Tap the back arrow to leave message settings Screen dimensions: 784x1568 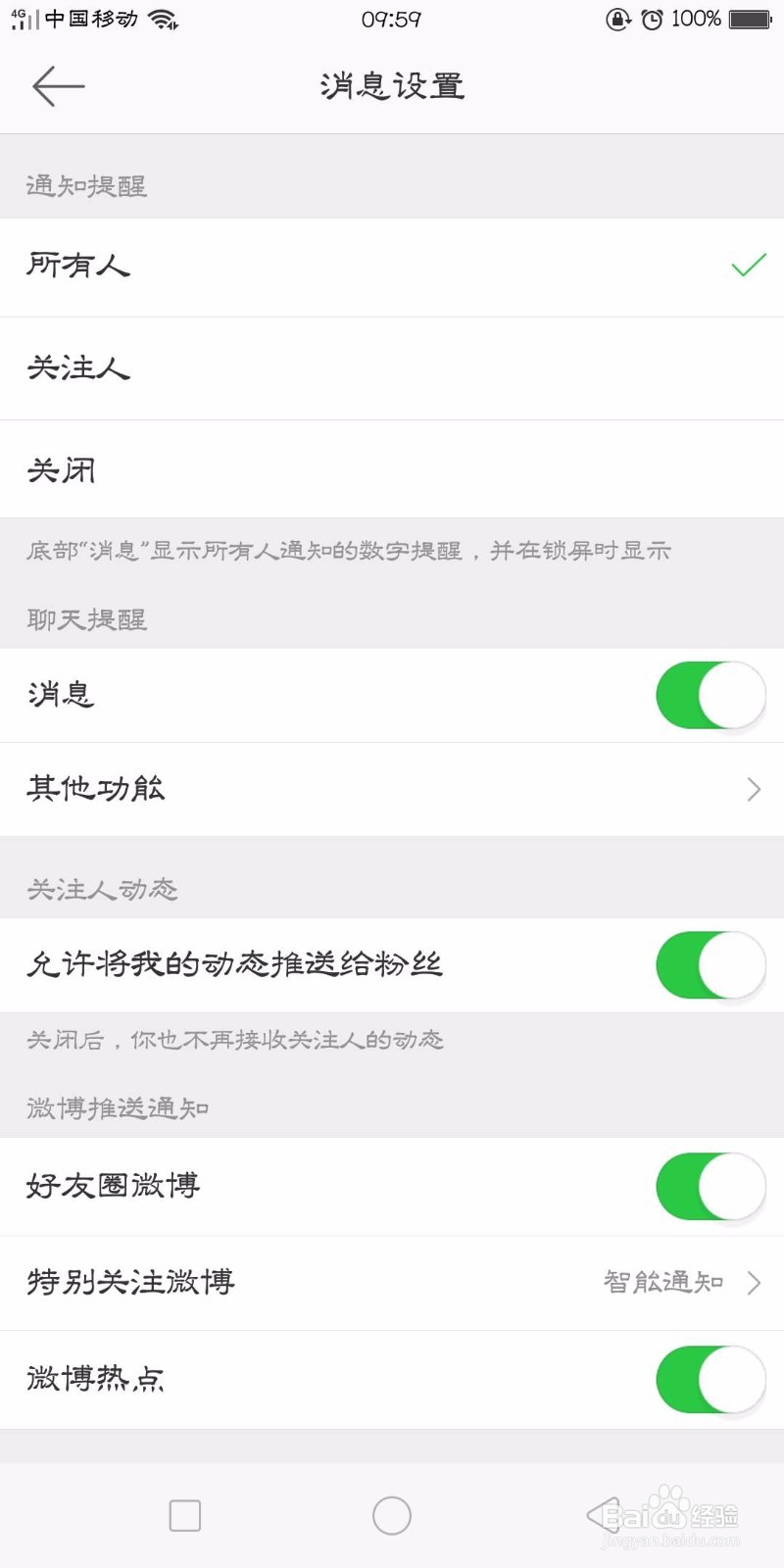59,86
